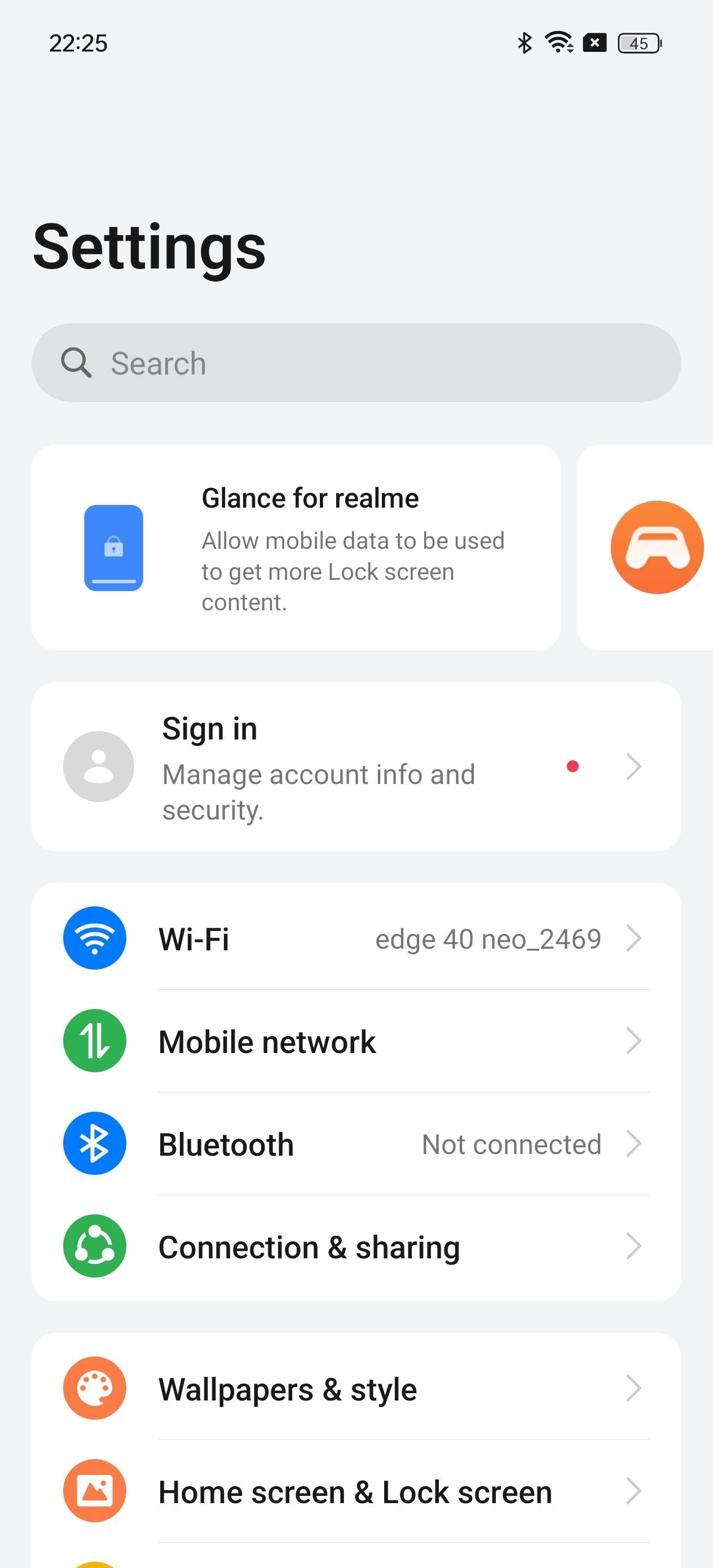Image resolution: width=713 pixels, height=1568 pixels.
Task: Open Home screen & Lock screen
Action: coord(355,1492)
